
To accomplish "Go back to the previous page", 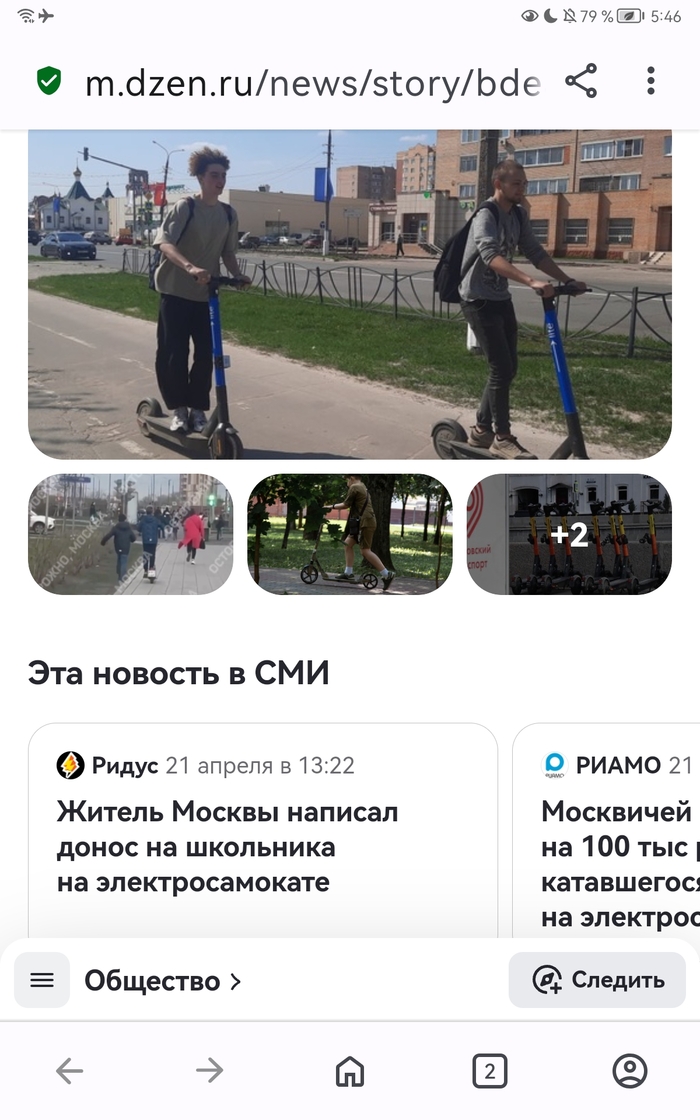I will coord(69,1071).
